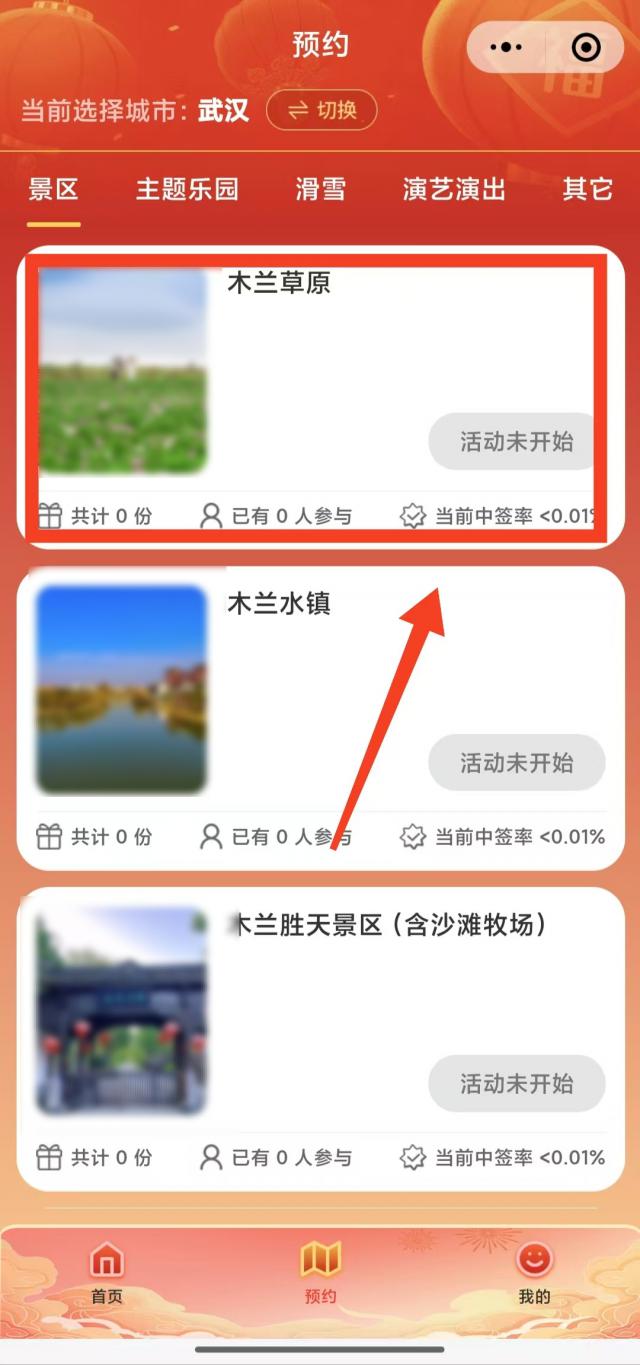Tap 活动未开始 button for 木兰水镇

point(516,763)
